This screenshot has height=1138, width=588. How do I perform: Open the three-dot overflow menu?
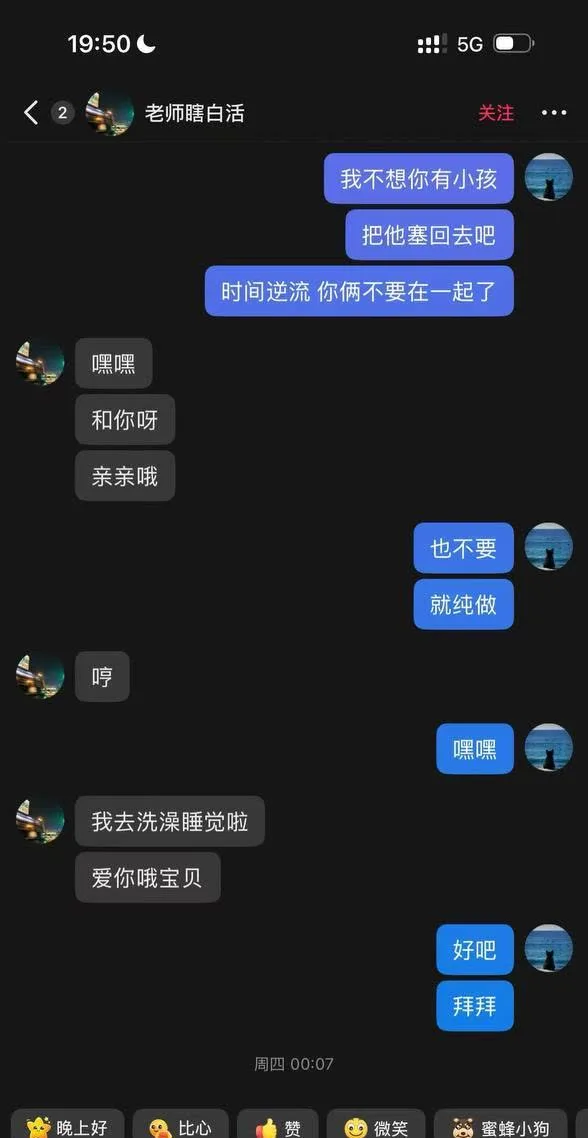pyautogui.click(x=554, y=113)
